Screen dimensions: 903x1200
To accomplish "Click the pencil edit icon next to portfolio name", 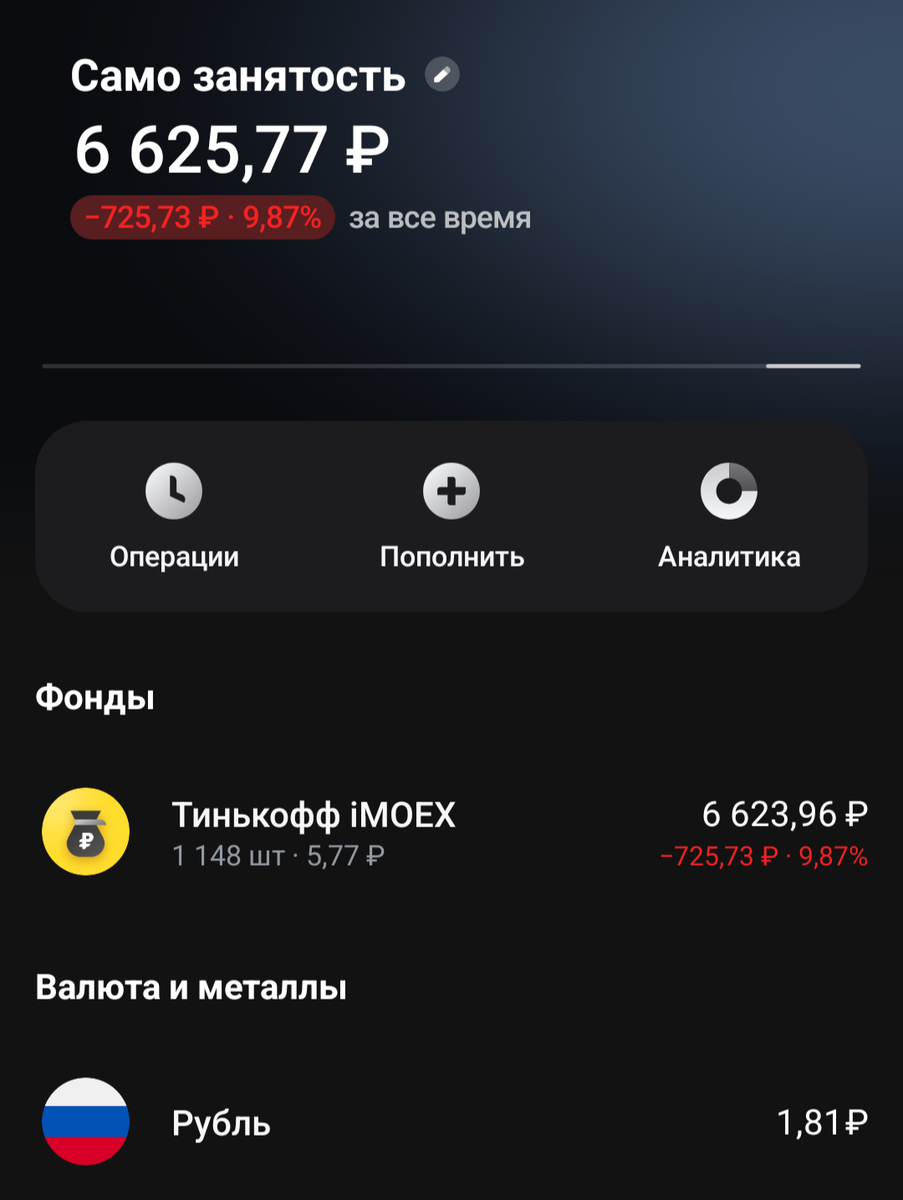I will click(x=441, y=74).
